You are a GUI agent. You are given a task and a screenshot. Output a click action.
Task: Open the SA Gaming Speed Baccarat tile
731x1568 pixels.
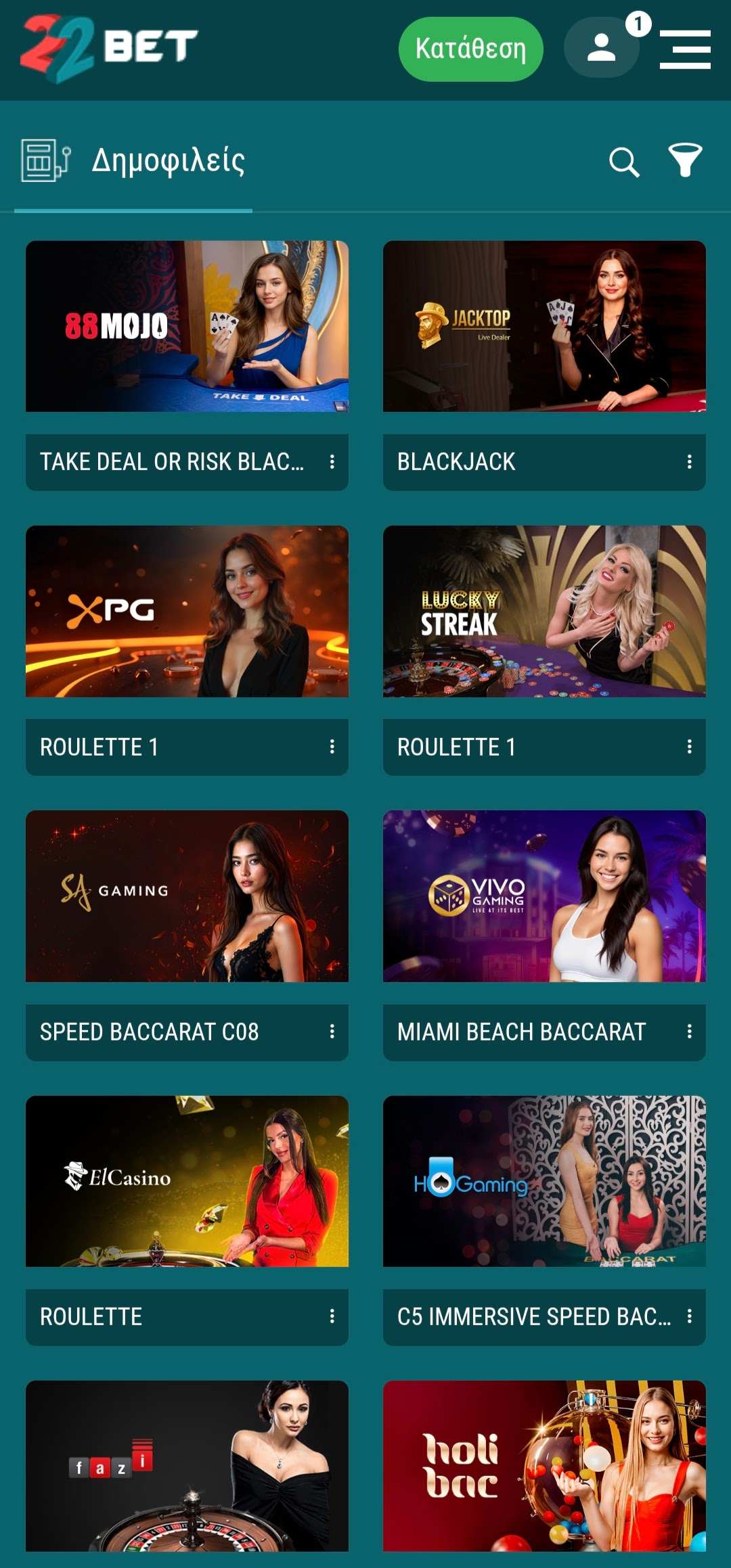[187, 896]
